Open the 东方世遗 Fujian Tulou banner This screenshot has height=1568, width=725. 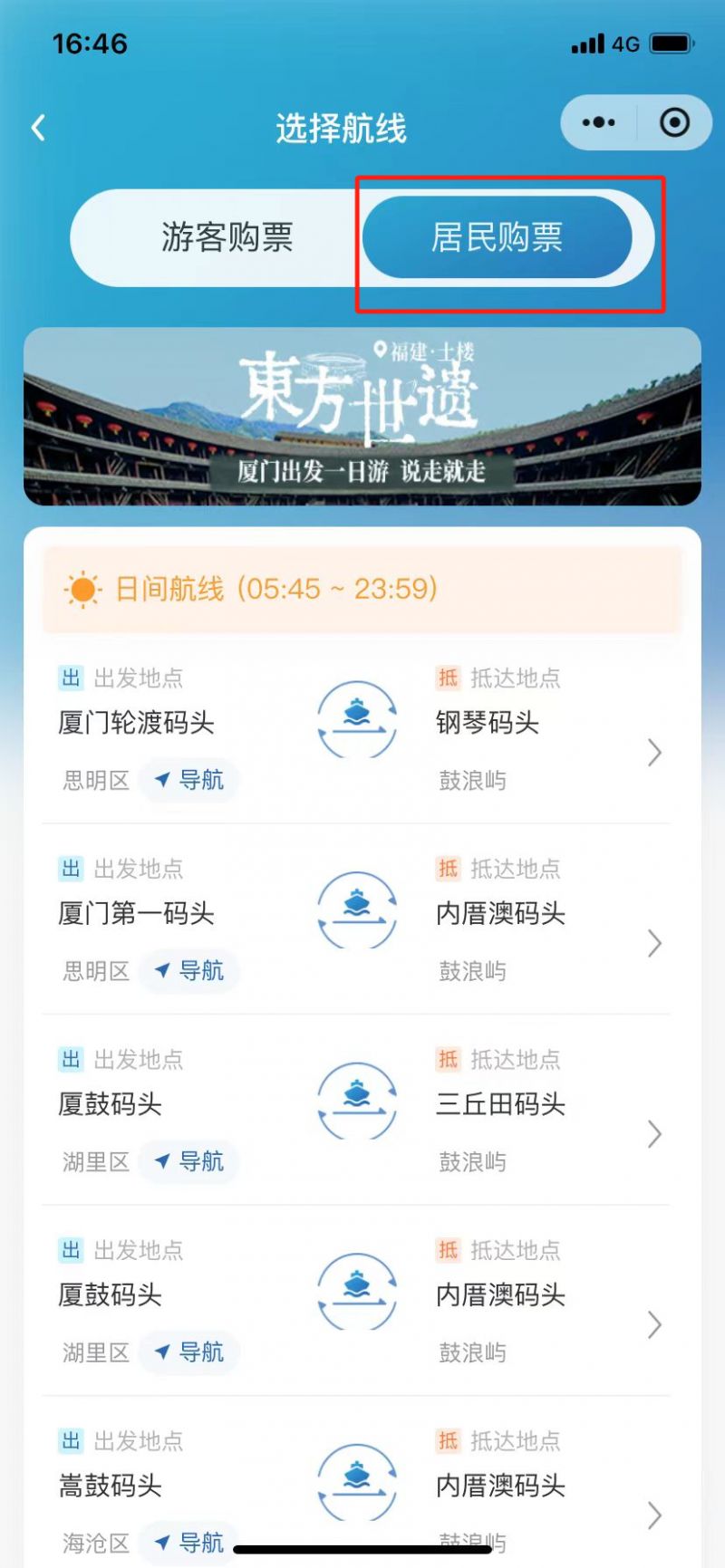[x=362, y=417]
